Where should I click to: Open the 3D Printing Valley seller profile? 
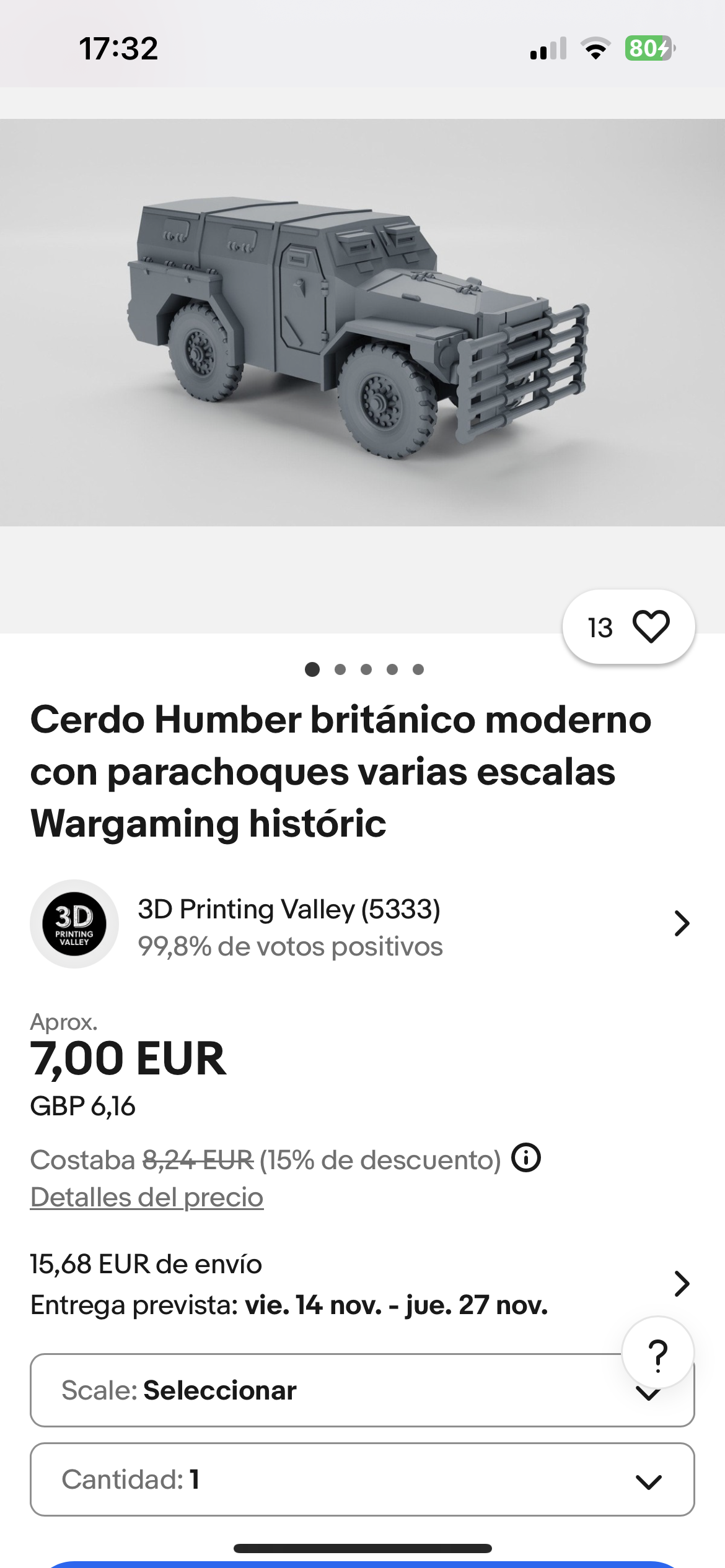359,924
